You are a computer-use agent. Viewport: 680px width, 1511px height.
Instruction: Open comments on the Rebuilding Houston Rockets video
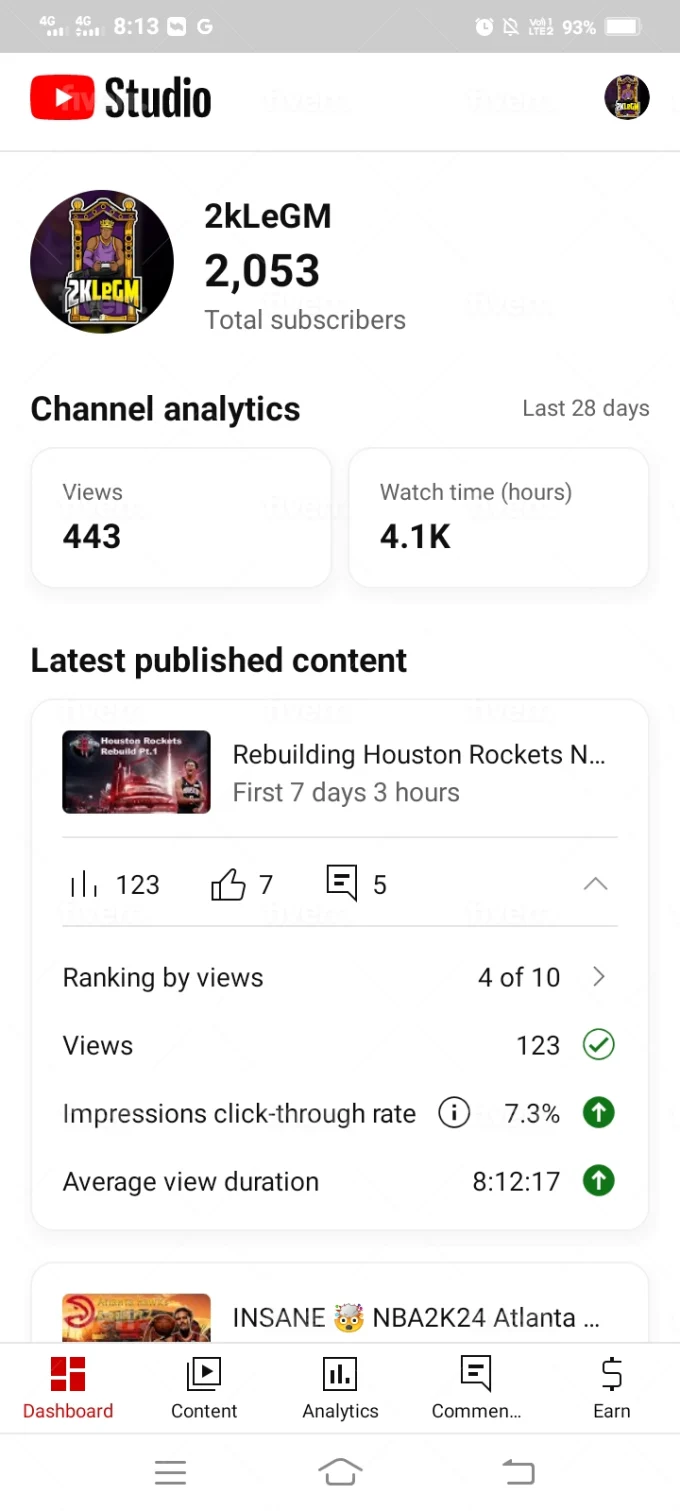click(356, 884)
